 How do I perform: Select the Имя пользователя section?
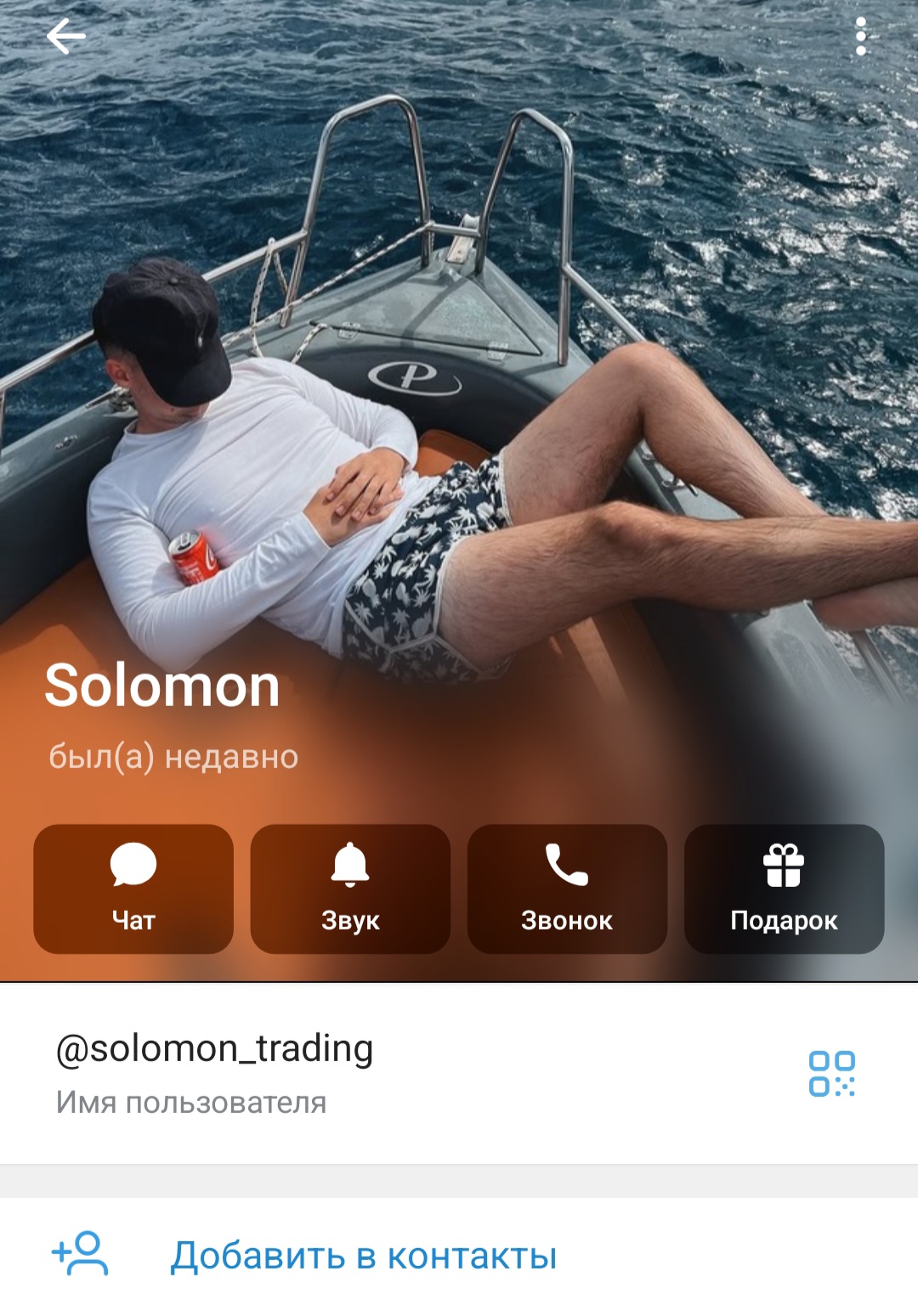[x=190, y=1101]
